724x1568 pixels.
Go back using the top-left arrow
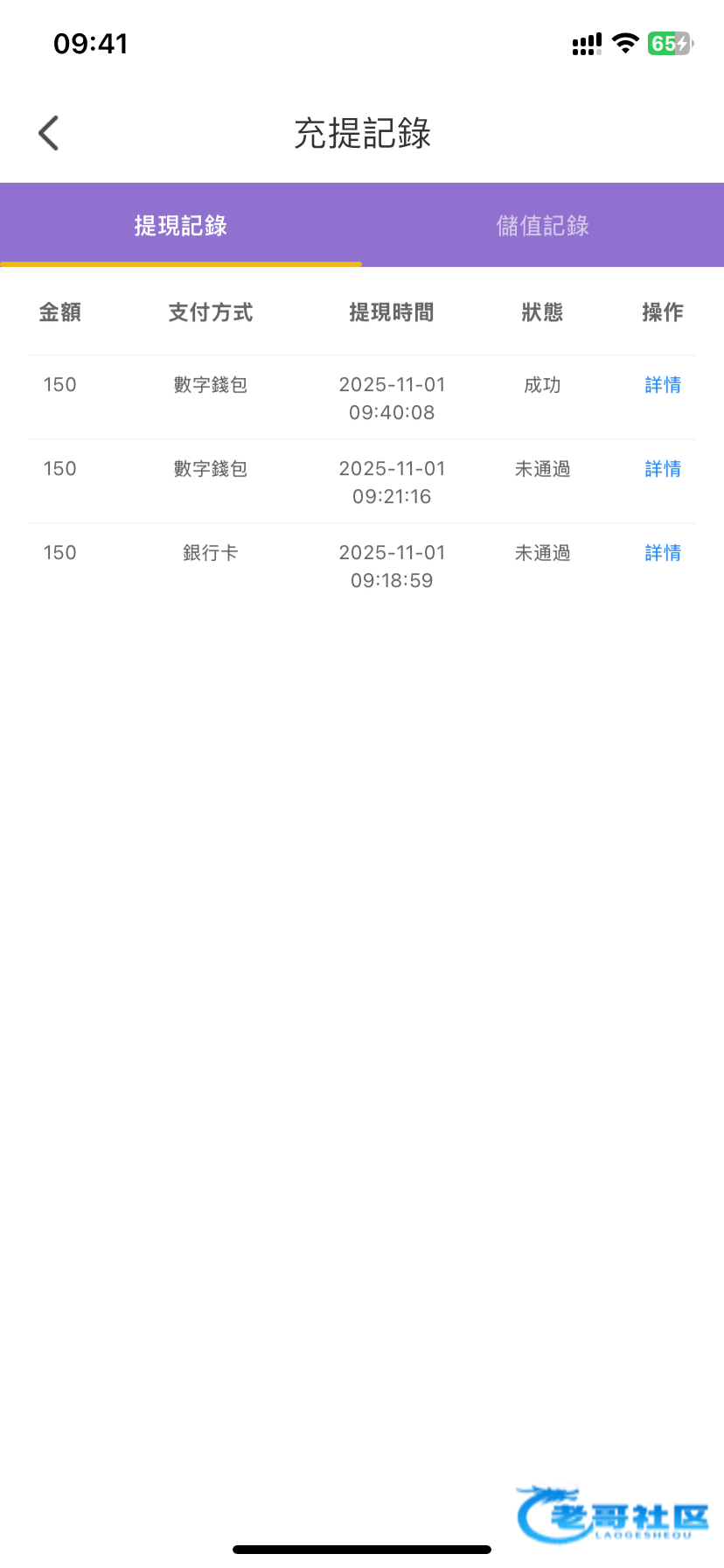[x=49, y=133]
